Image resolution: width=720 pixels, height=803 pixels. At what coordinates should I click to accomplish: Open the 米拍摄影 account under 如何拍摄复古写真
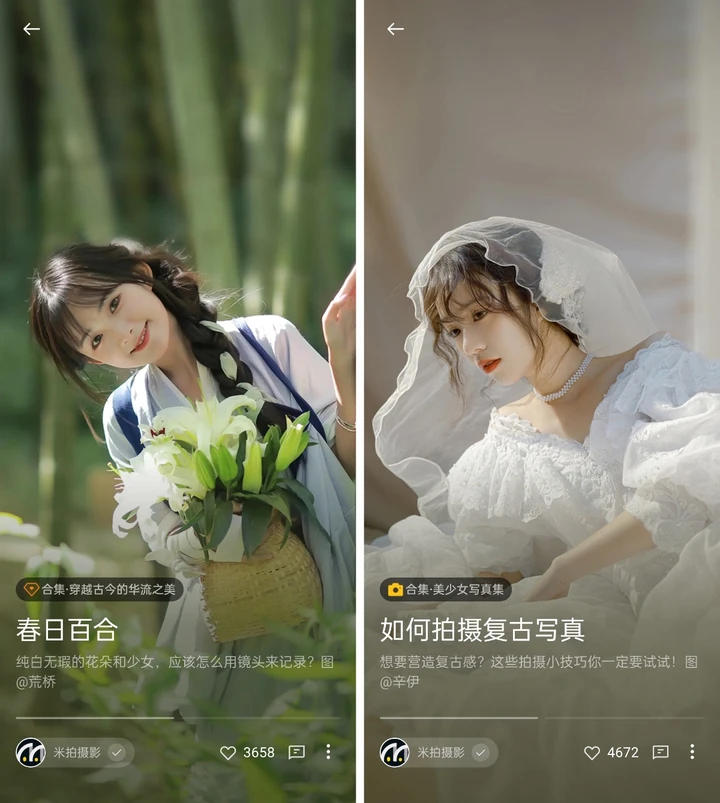pyautogui.click(x=437, y=752)
